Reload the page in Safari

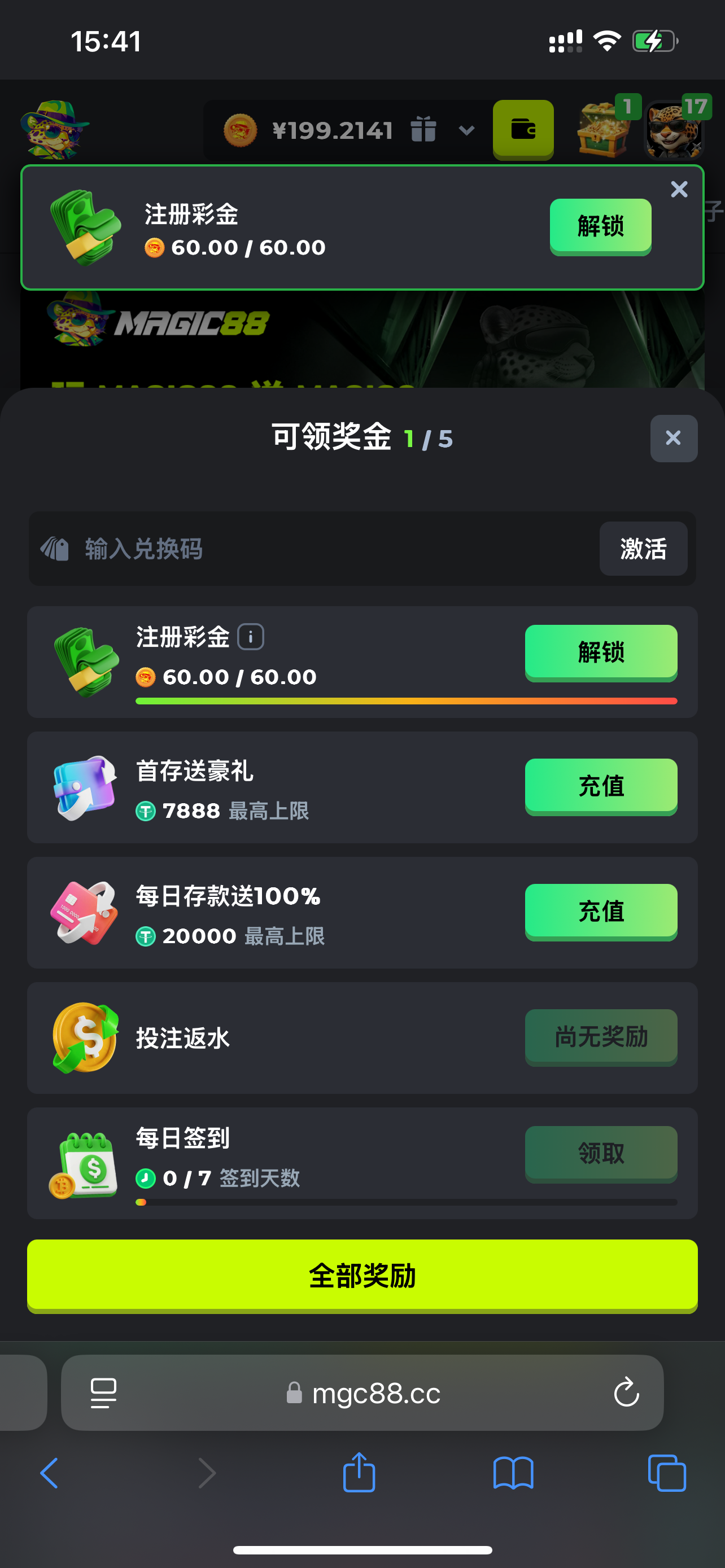pos(626,1392)
